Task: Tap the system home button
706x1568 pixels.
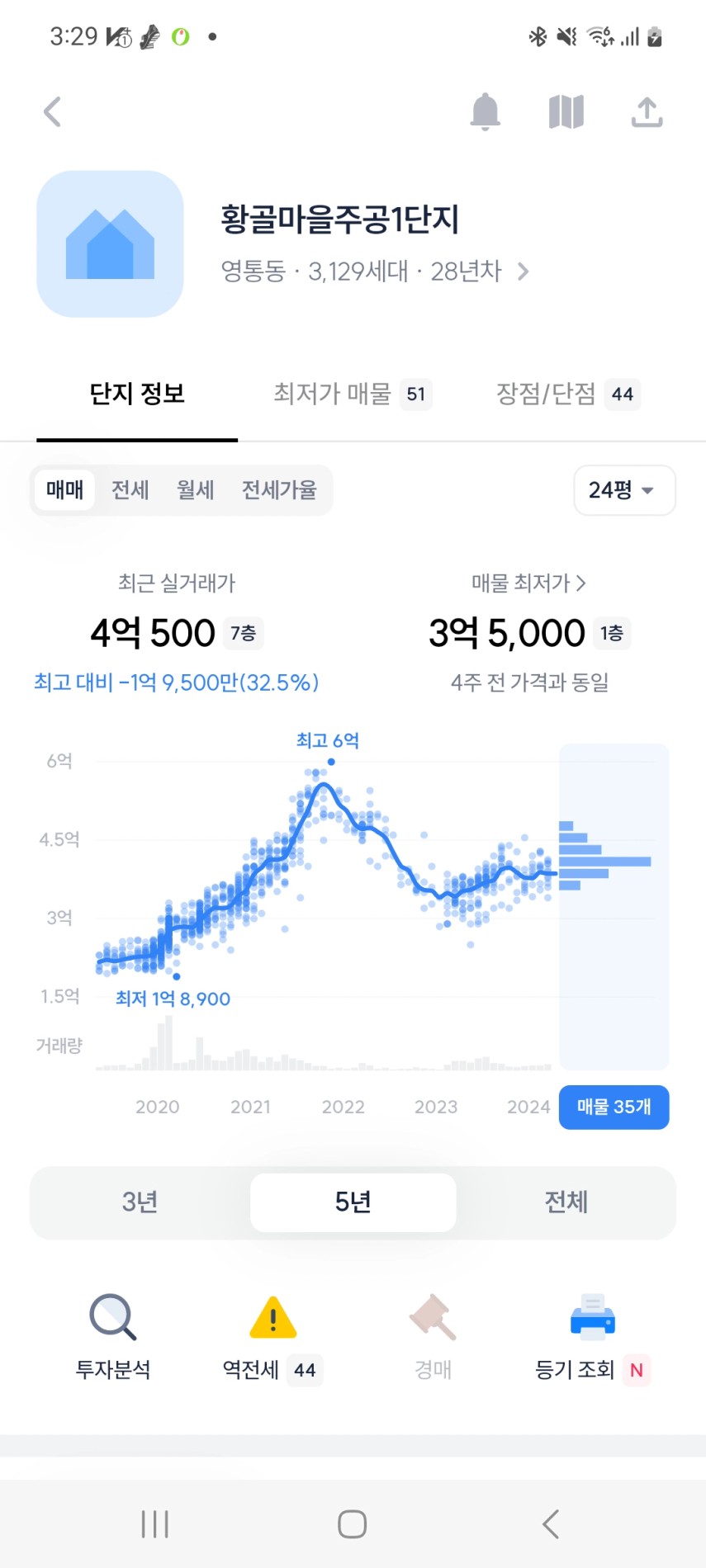Action: pyautogui.click(x=353, y=1524)
